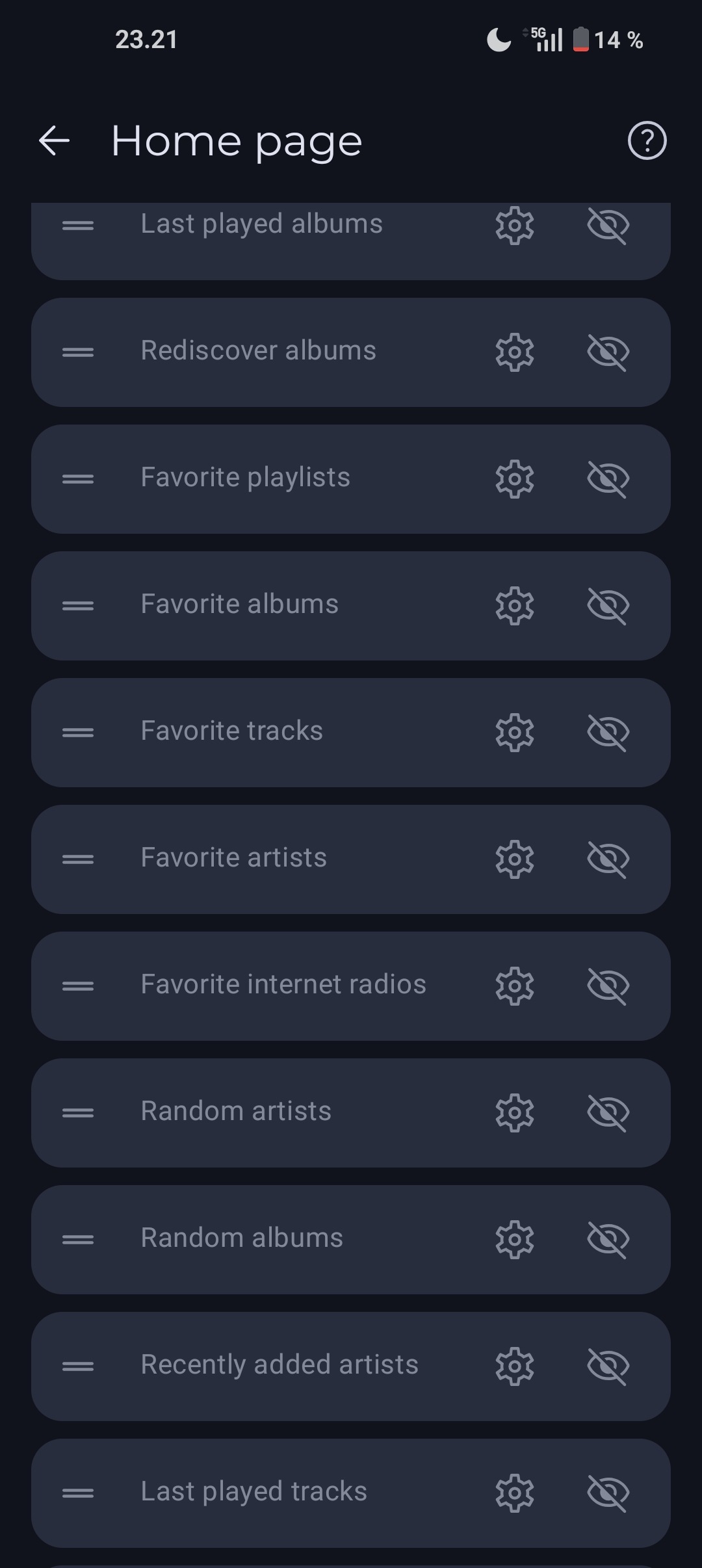
Task: Open settings gear for Favorite internet radios
Action: tap(515, 986)
